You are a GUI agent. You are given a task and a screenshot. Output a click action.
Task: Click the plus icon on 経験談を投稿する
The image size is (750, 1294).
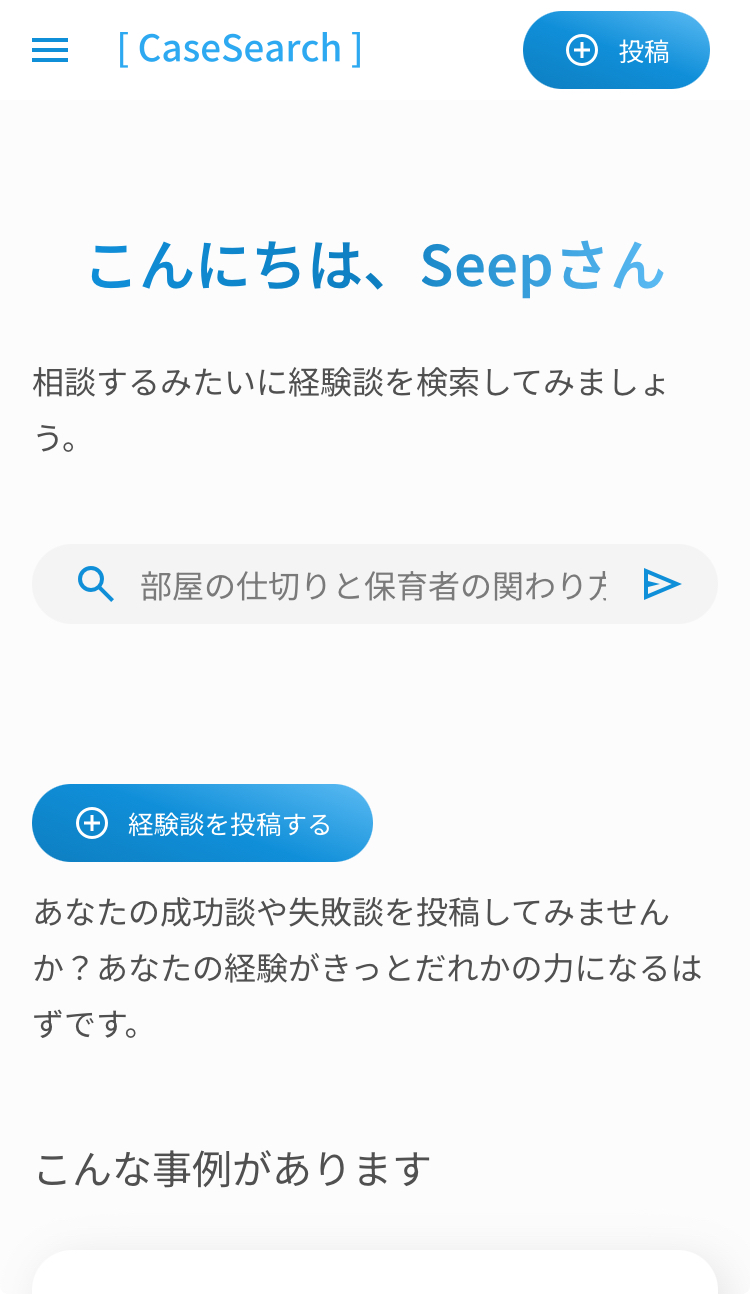click(92, 823)
